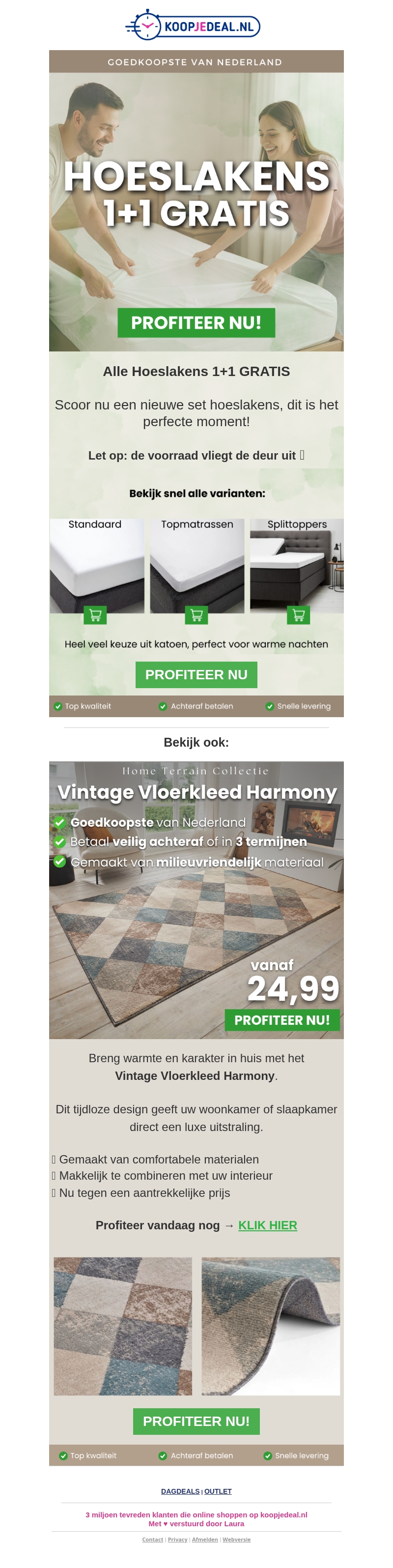This screenshot has height=1568, width=393.
Task: View the flat checkered rug close-up photo
Action: [x=123, y=1326]
